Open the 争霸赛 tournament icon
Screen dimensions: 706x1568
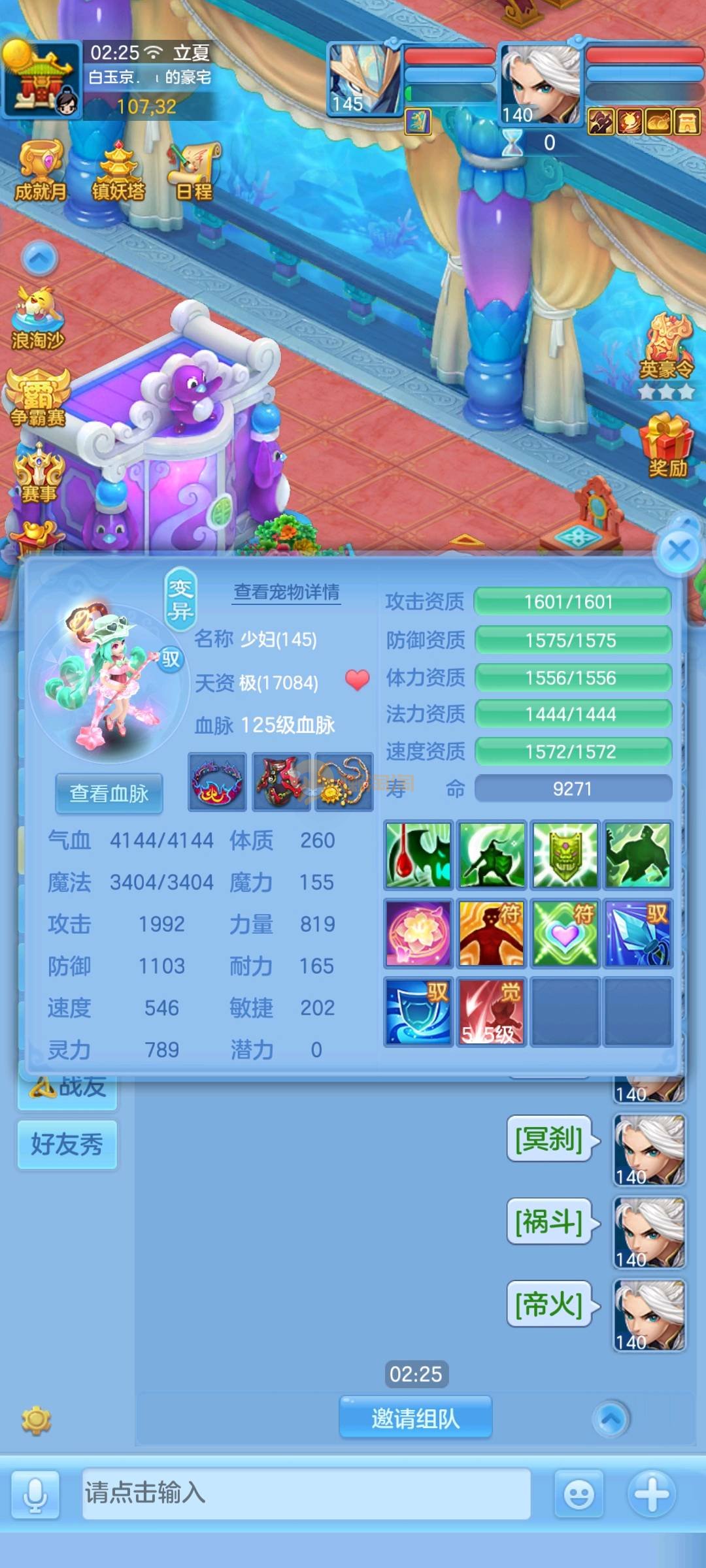point(38,397)
